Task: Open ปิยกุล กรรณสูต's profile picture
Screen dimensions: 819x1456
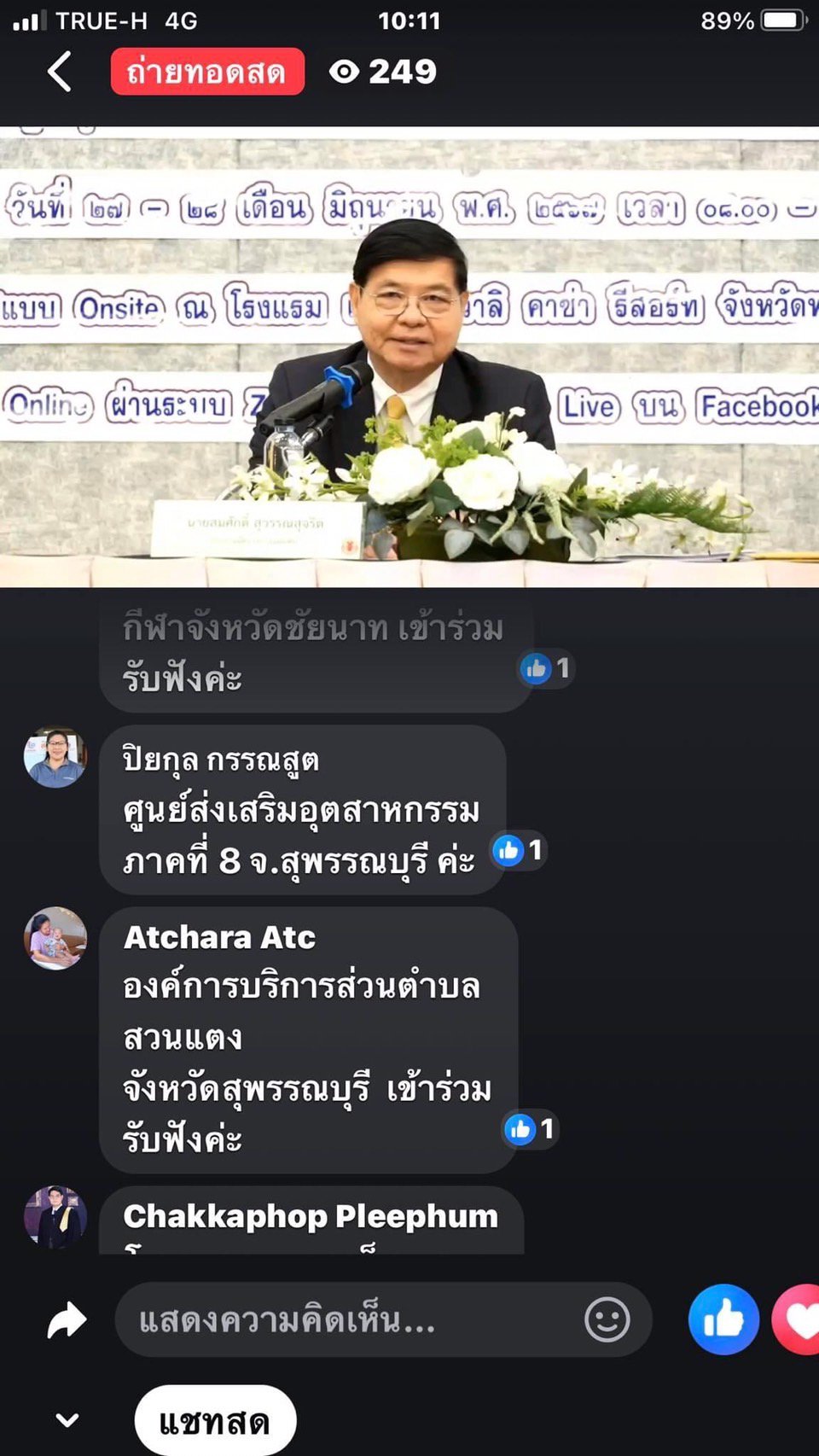Action: tap(55, 757)
